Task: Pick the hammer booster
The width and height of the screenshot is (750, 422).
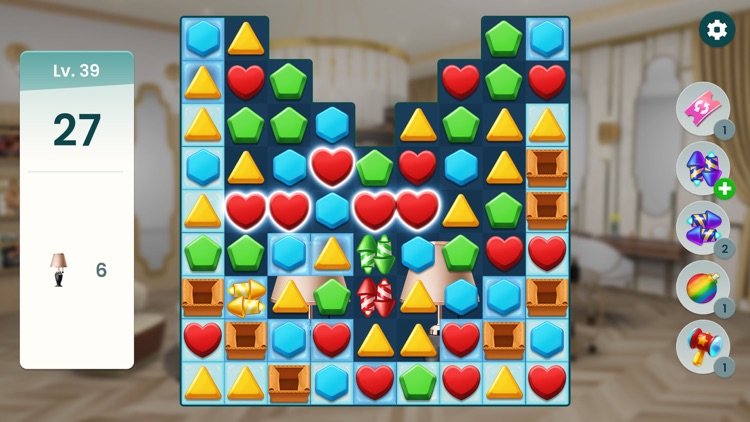Action: pos(702,347)
